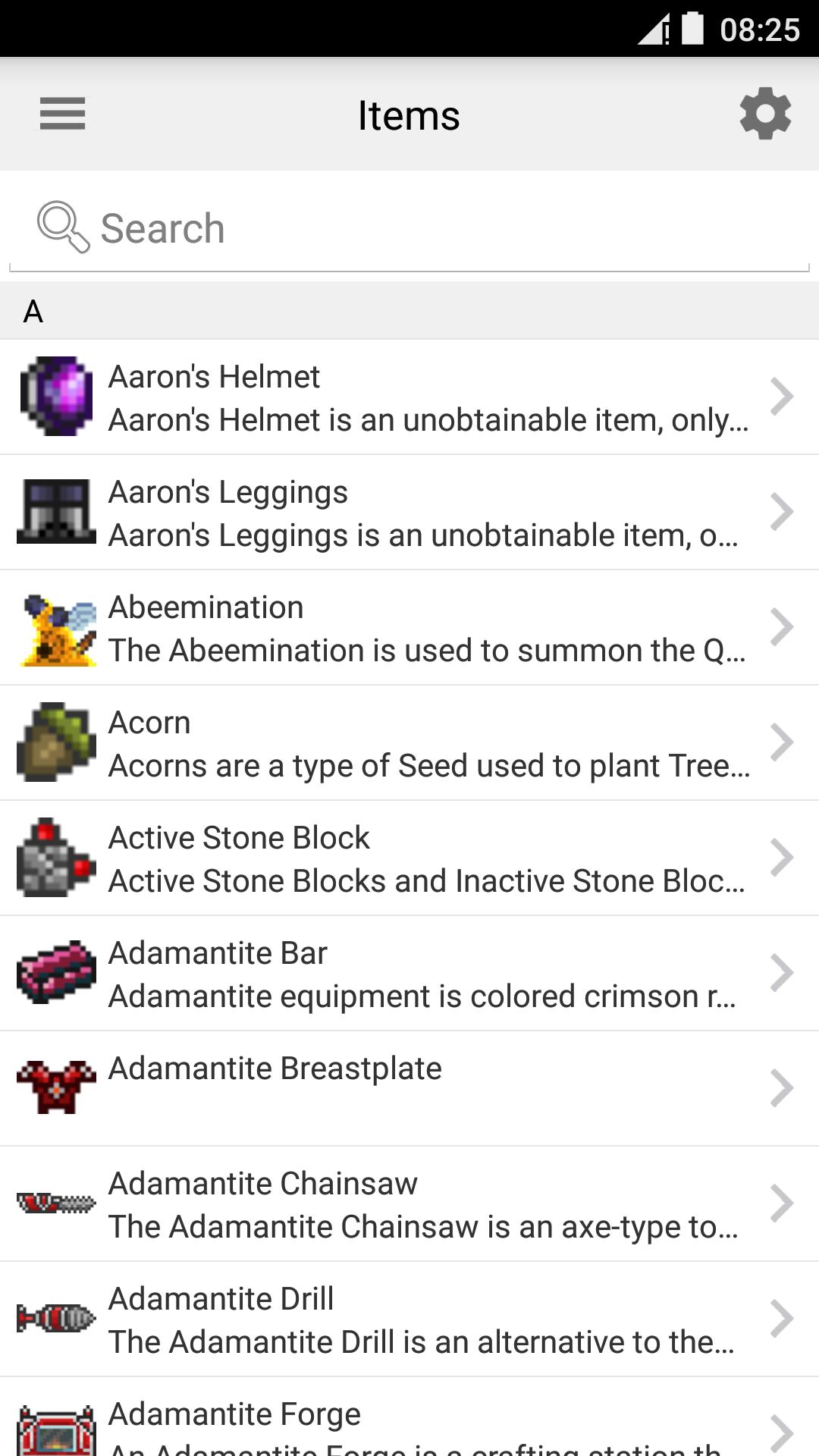Open the navigation drawer menu
This screenshot has height=1456, width=819.
pyautogui.click(x=62, y=115)
